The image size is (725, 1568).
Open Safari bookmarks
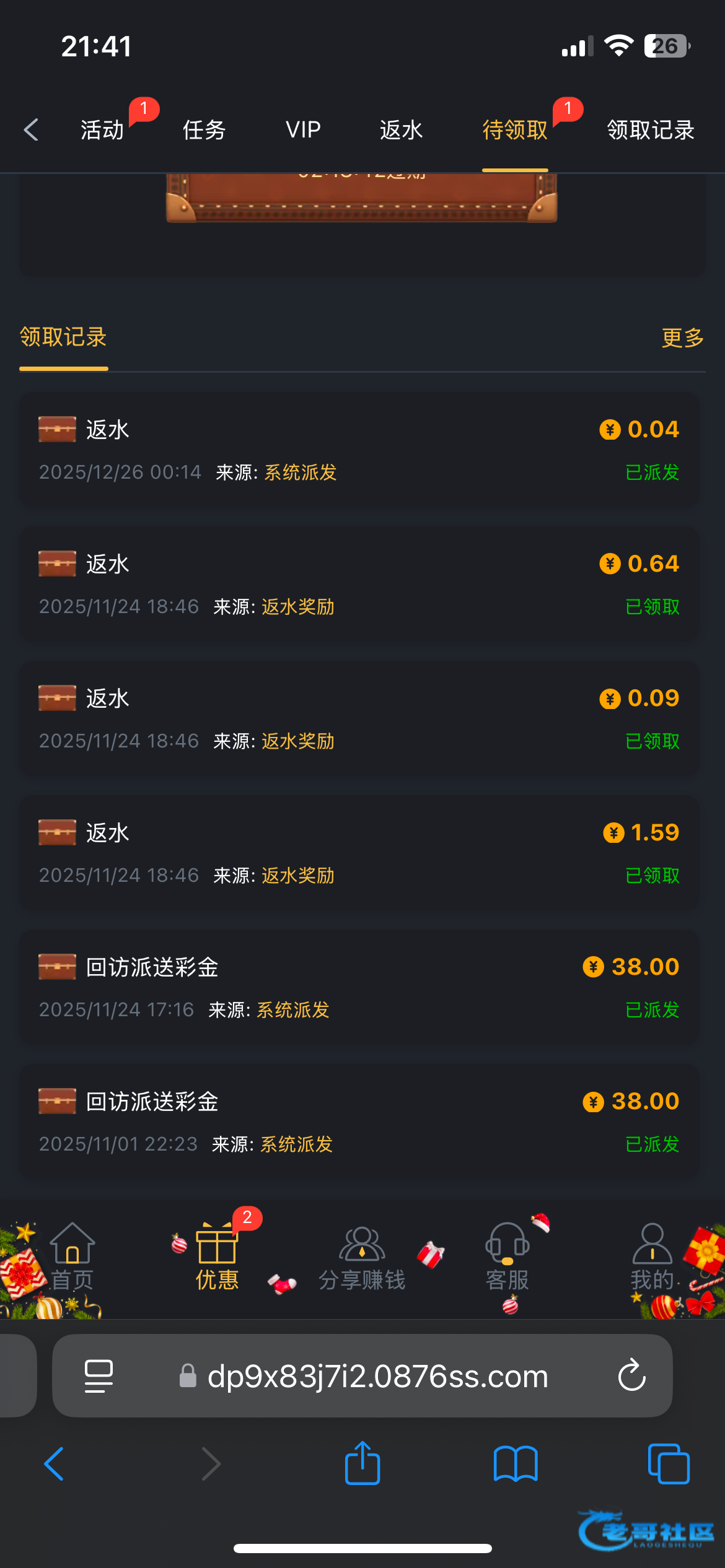coord(516,1464)
